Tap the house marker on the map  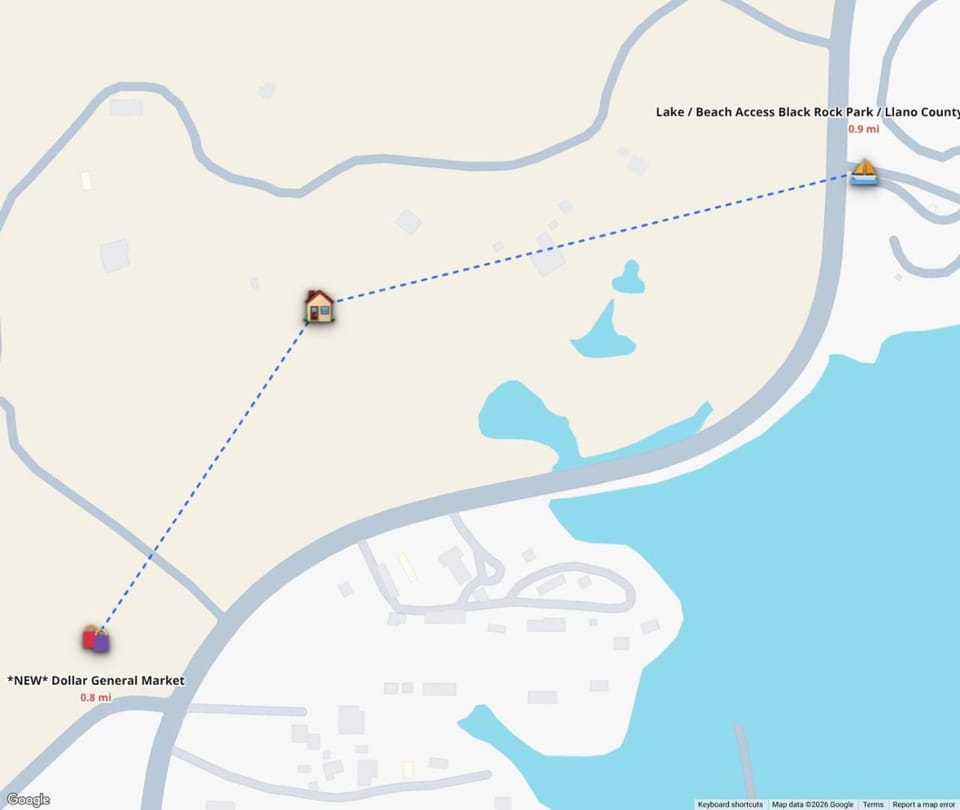point(319,306)
